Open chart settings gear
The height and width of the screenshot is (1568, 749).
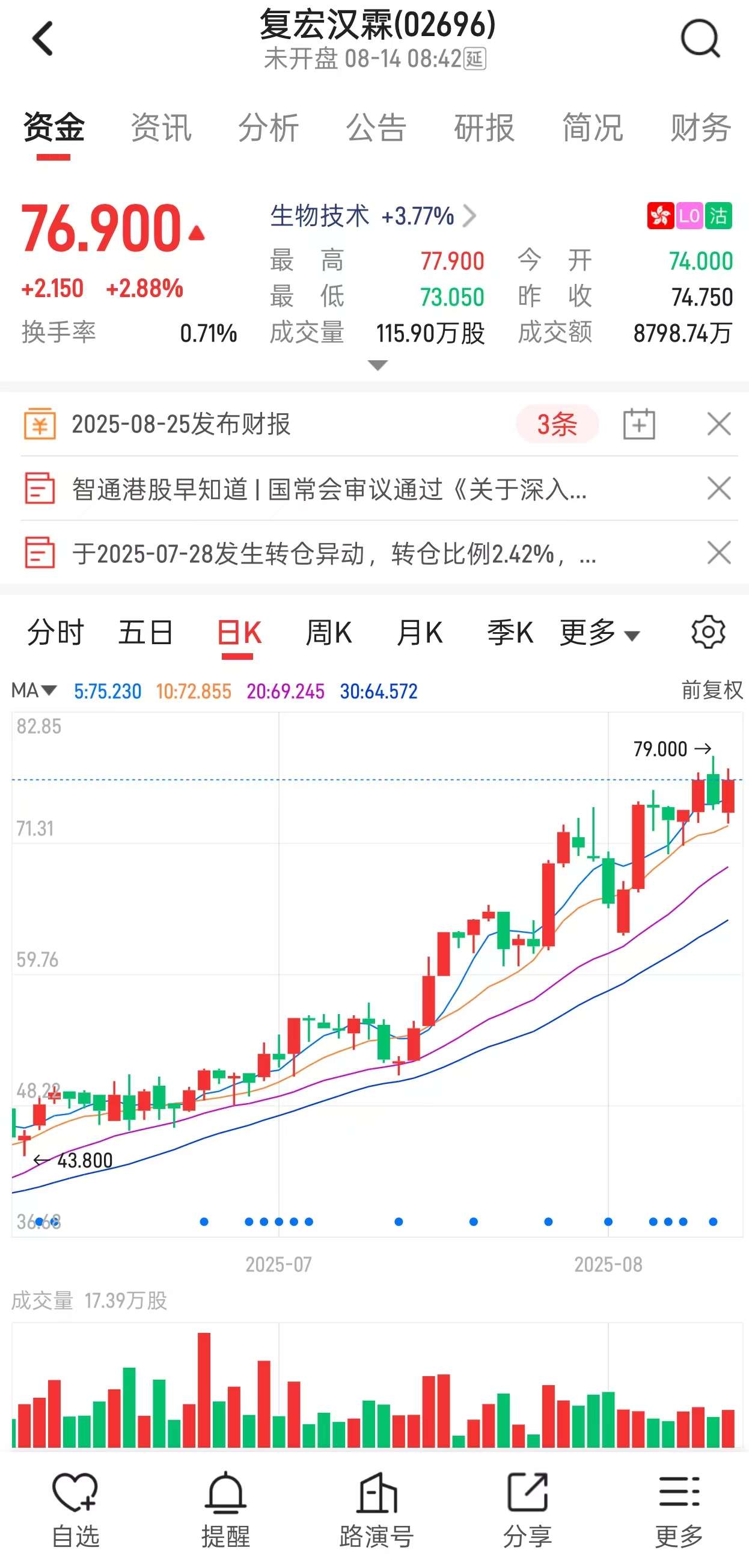pos(708,632)
